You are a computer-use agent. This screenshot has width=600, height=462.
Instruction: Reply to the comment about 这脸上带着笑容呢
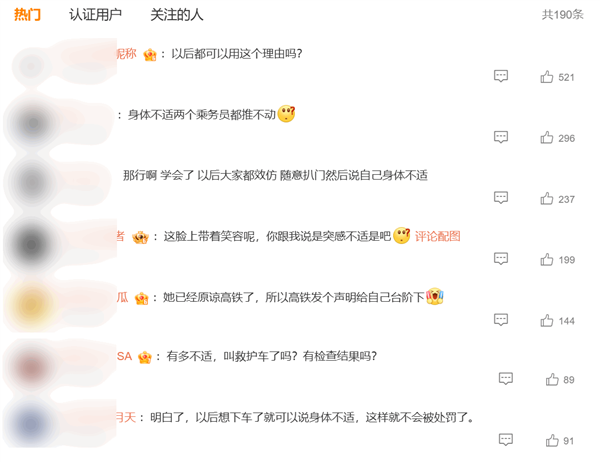501,260
